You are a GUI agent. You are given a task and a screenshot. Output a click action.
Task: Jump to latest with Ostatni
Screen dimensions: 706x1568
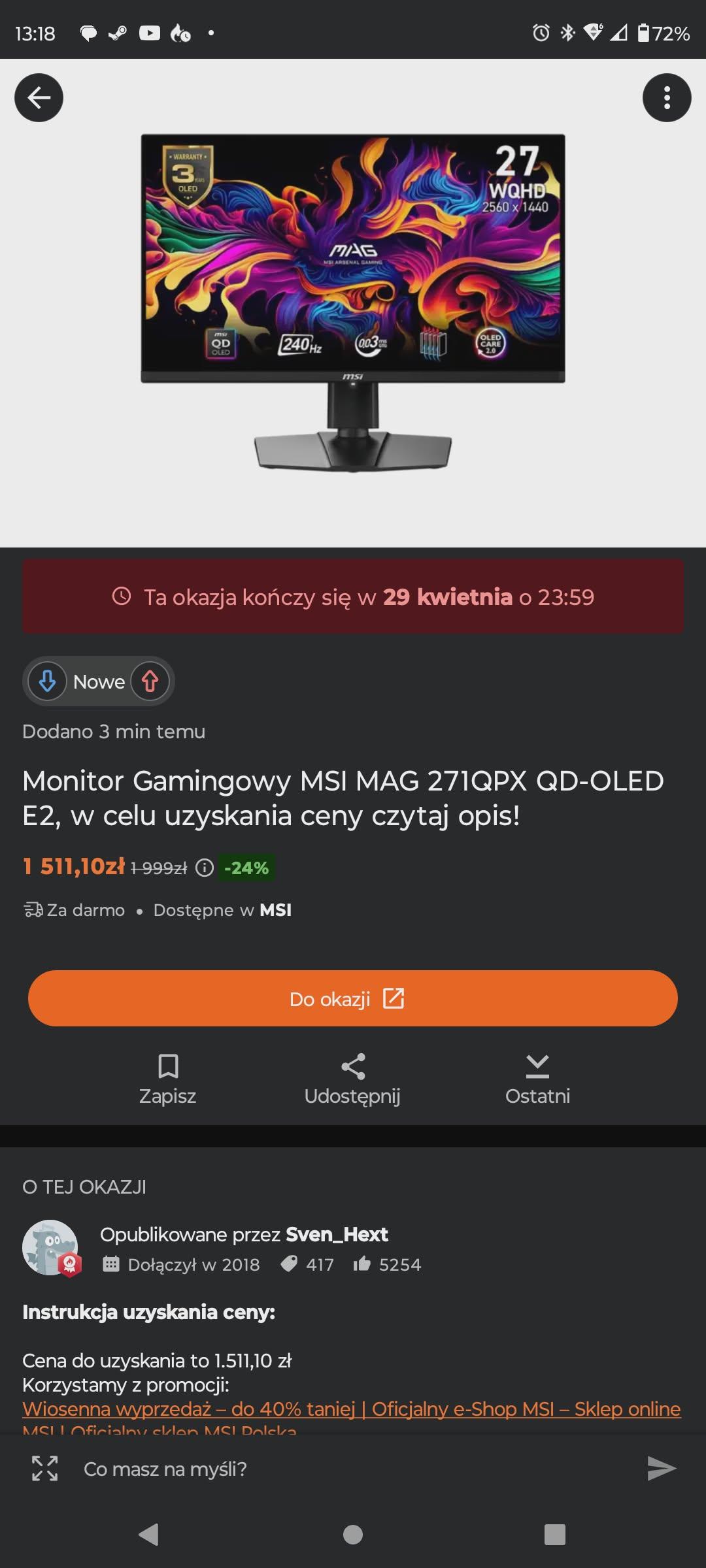pyautogui.click(x=537, y=1079)
